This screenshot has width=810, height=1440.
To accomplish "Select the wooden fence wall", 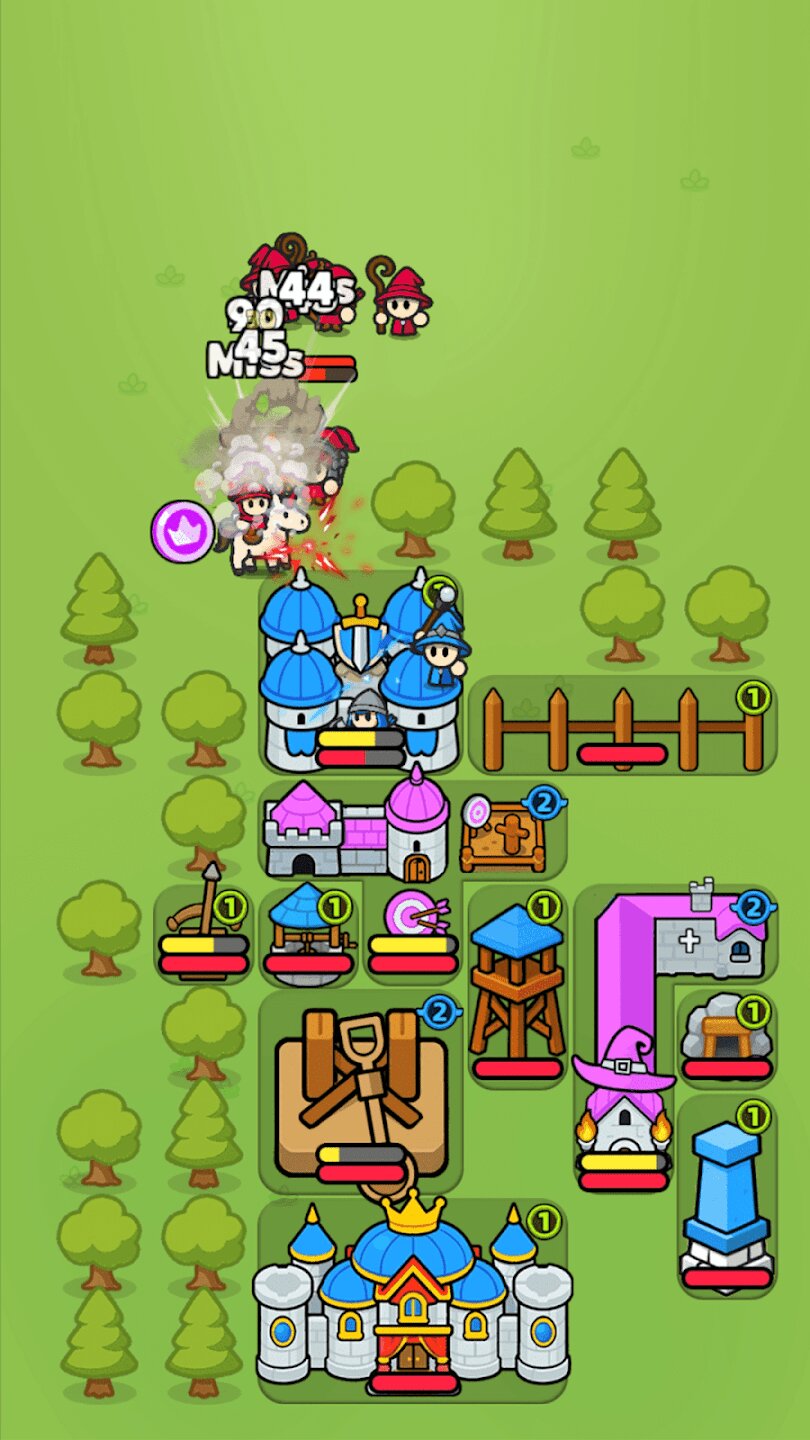I will 622,725.
